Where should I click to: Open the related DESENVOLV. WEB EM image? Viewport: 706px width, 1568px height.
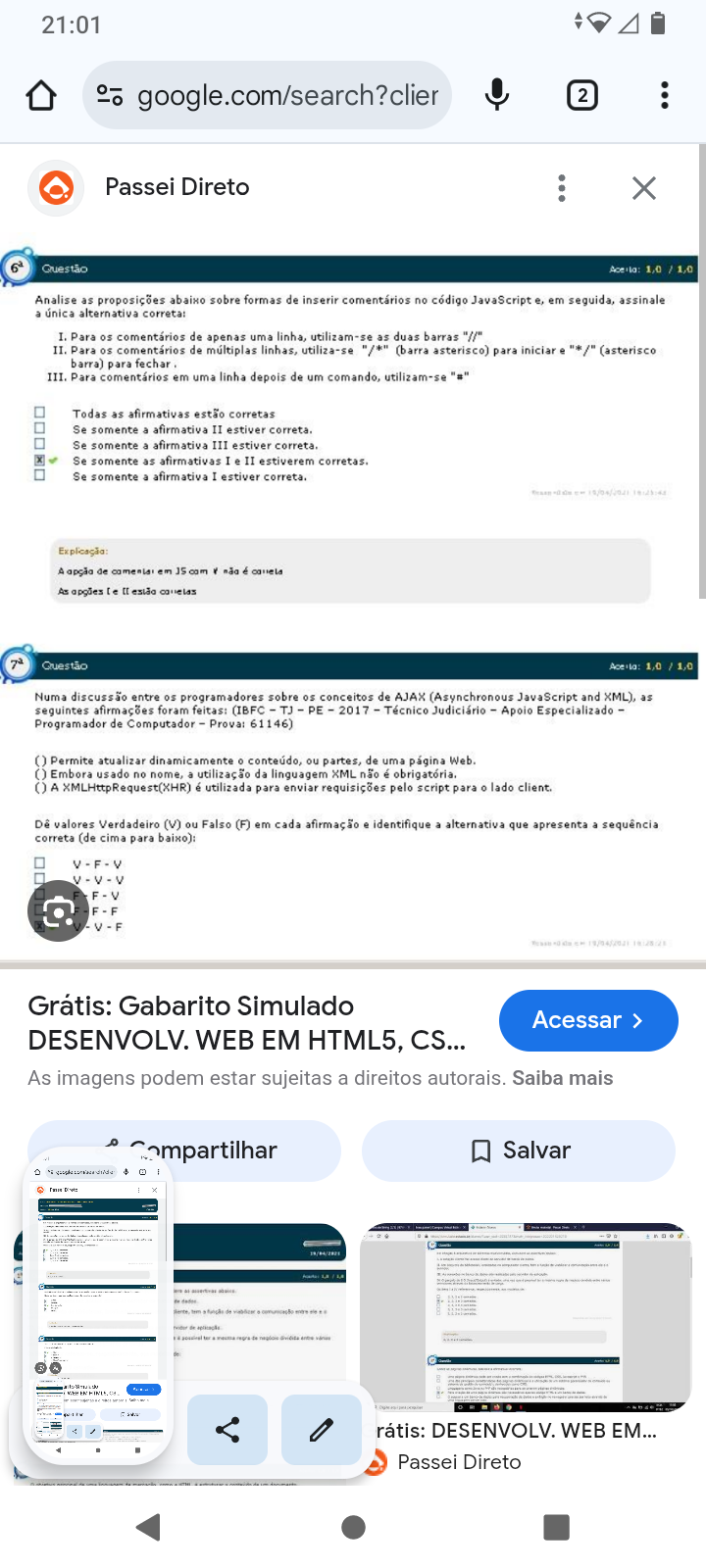(526, 1318)
